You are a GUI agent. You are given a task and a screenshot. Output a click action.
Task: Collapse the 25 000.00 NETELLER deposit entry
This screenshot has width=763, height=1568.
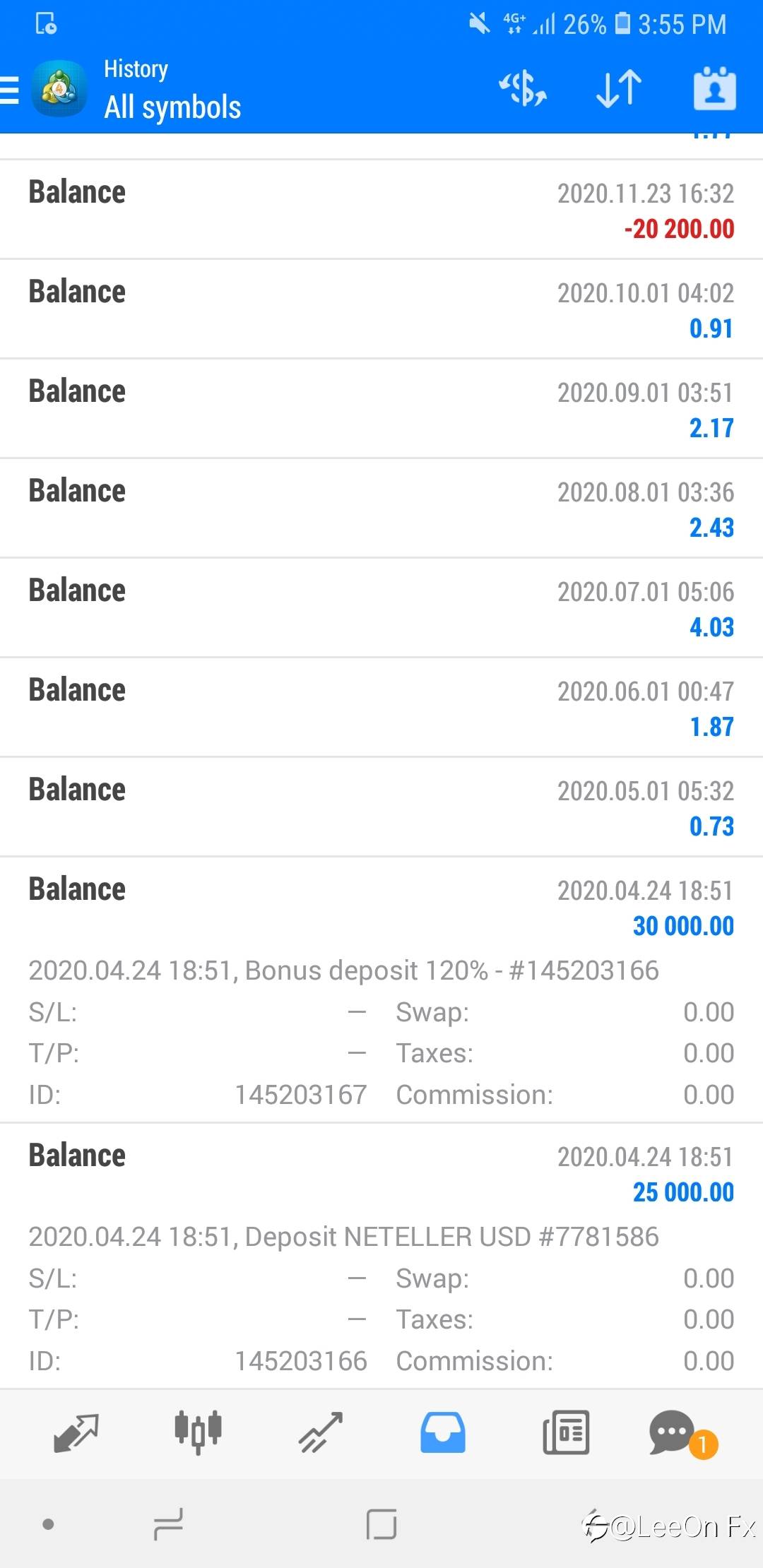coord(381,1257)
